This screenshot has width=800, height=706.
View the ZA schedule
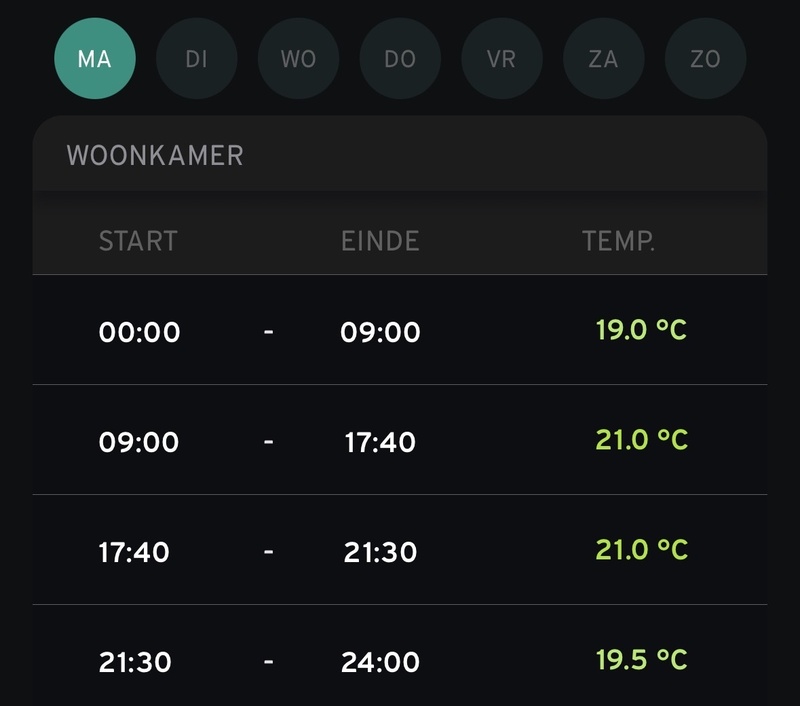coord(603,59)
